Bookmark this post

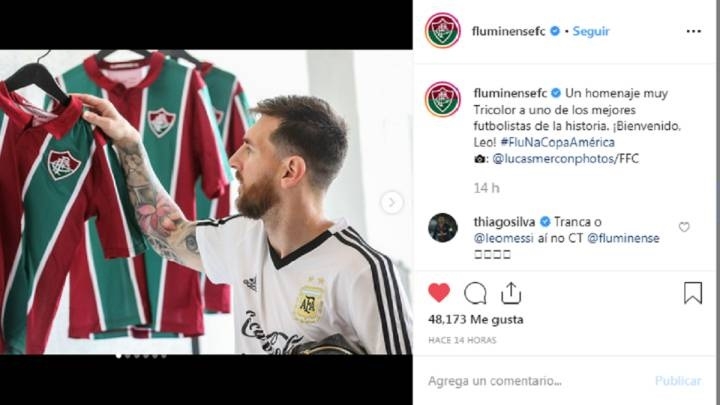[693, 293]
